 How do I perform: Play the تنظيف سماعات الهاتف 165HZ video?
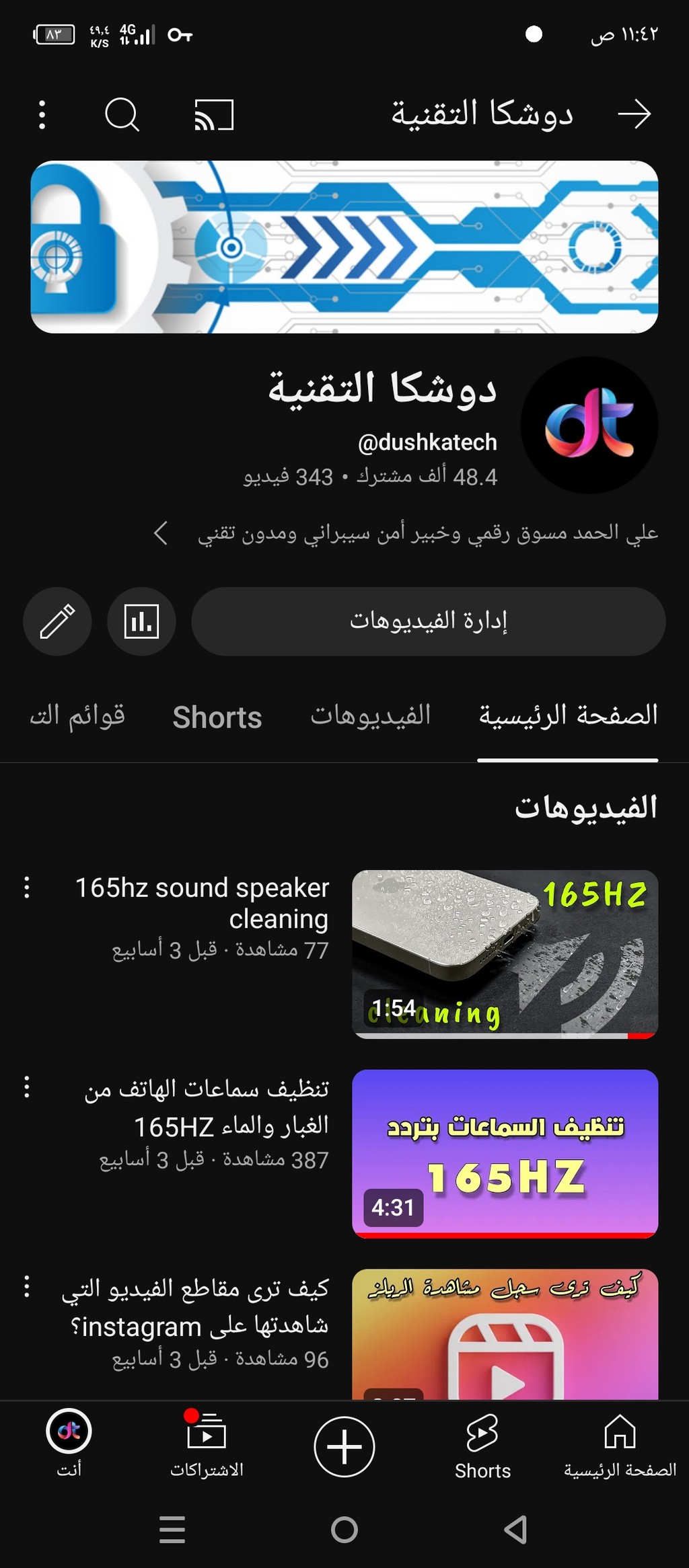point(505,1153)
